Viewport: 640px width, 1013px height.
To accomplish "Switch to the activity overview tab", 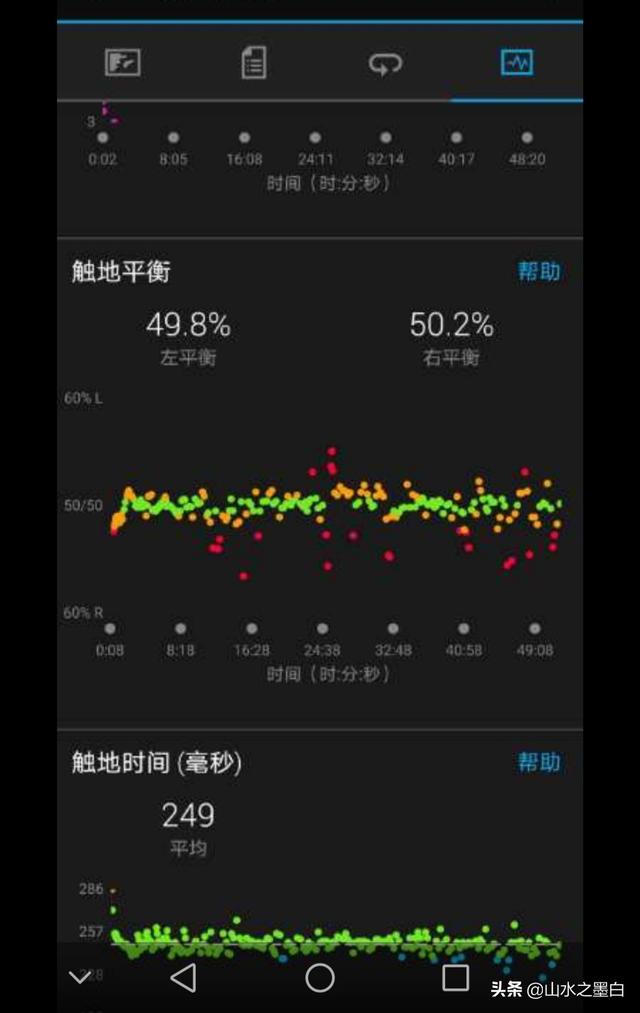I will click(123, 63).
